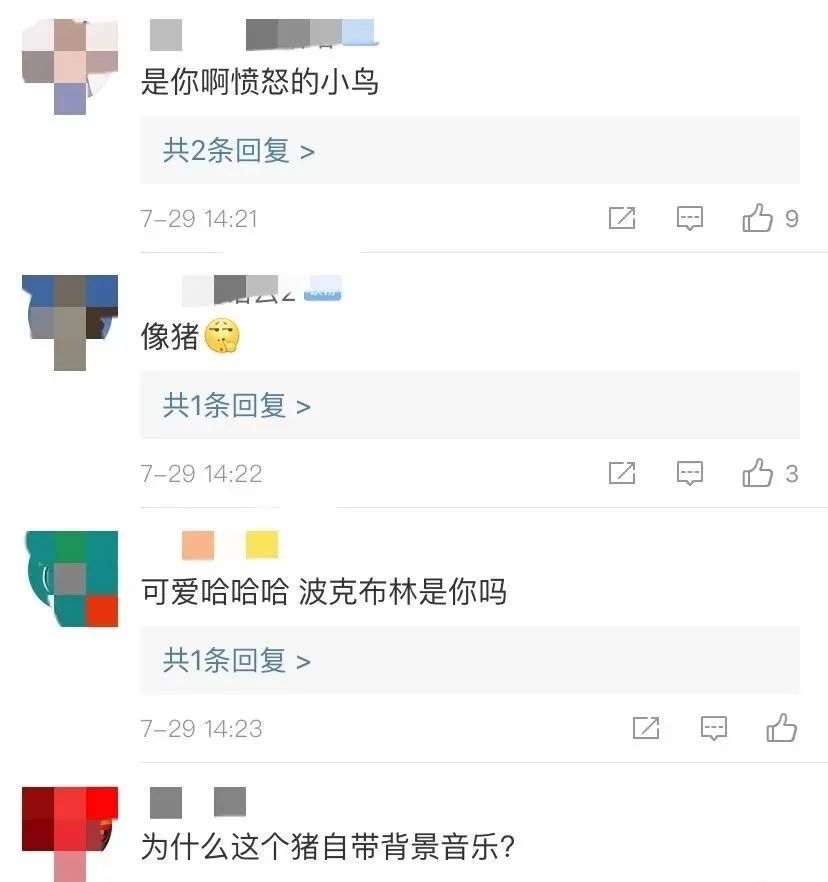Image resolution: width=828 pixels, height=882 pixels.
Task: Reply to the comment 是你啊愤怒的小鸟
Action: click(x=690, y=218)
